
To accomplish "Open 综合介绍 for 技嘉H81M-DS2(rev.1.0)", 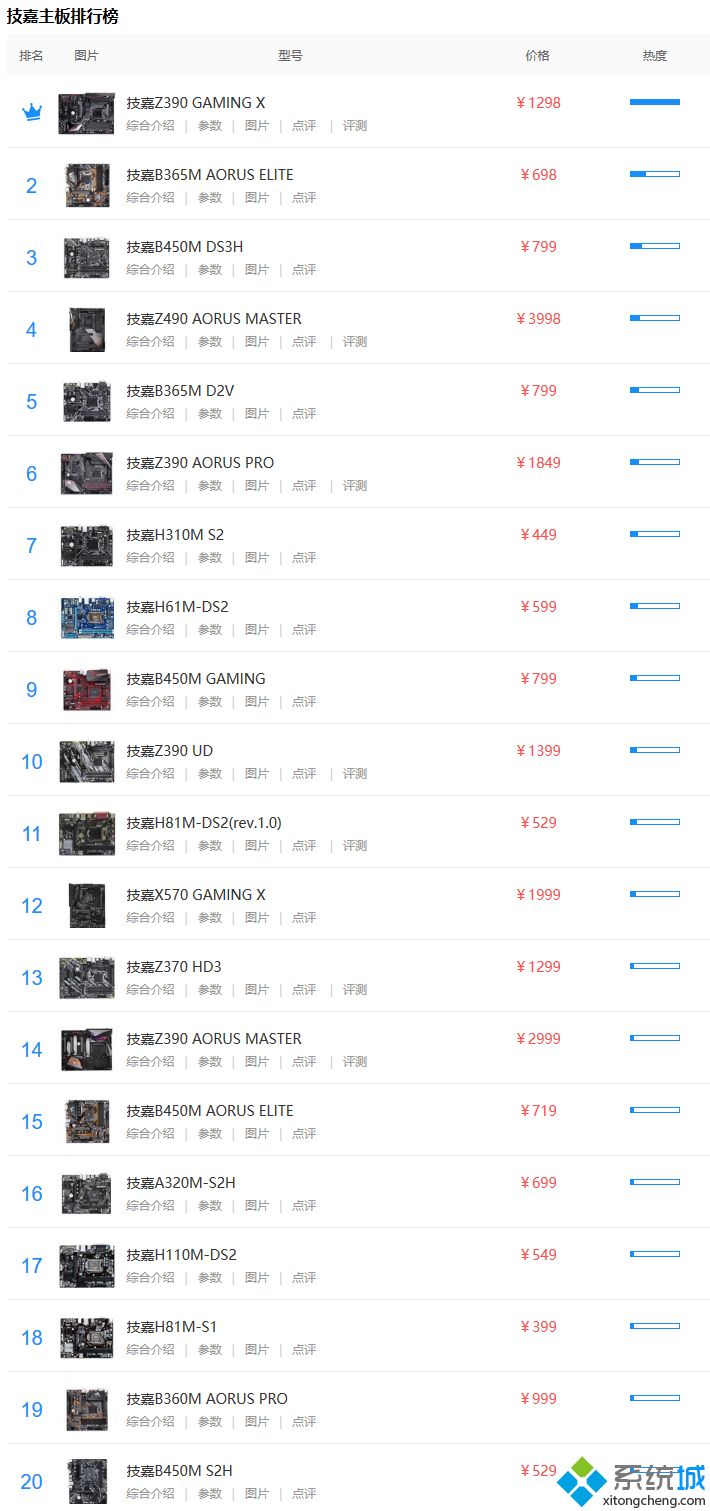I will tap(150, 846).
